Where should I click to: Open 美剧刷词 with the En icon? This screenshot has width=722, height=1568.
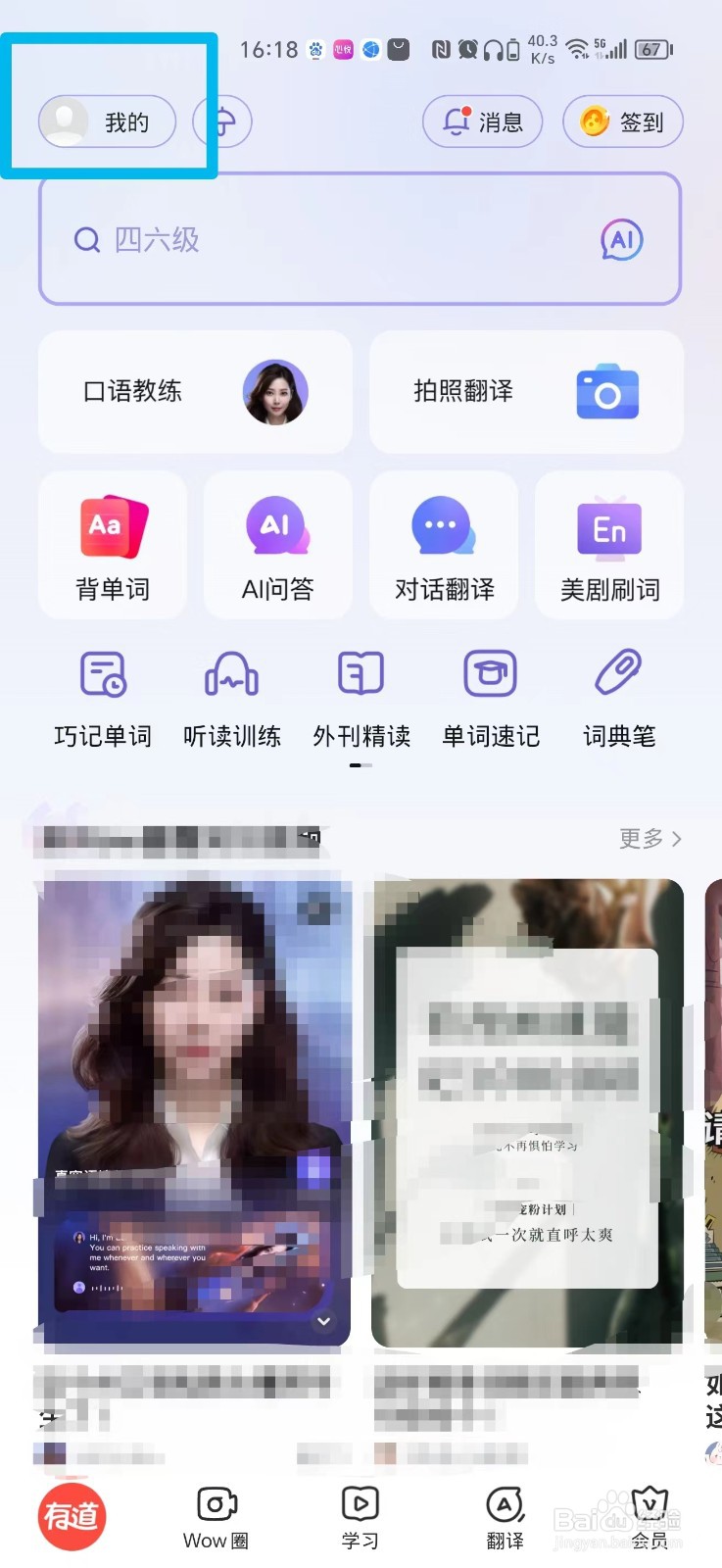coord(608,545)
